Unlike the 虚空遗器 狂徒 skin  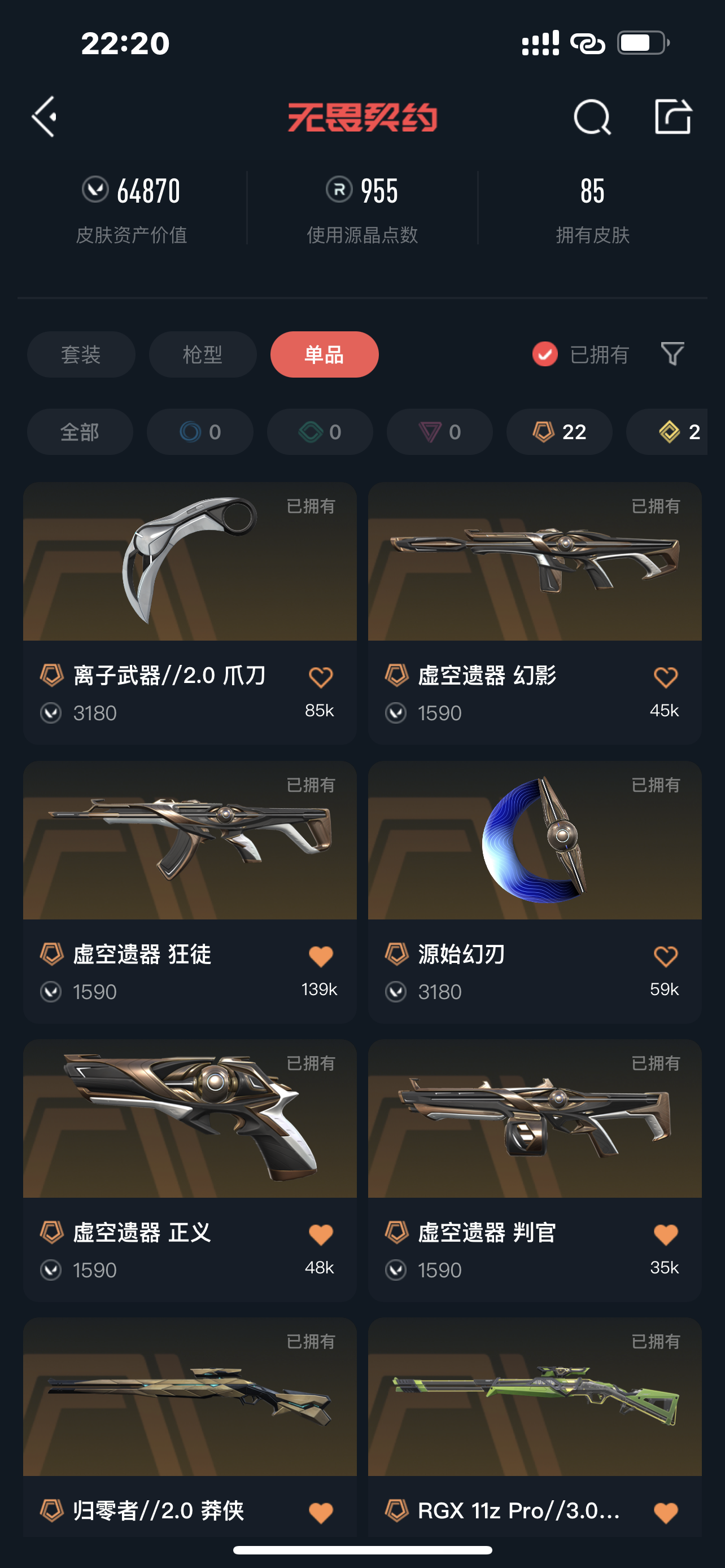320,956
